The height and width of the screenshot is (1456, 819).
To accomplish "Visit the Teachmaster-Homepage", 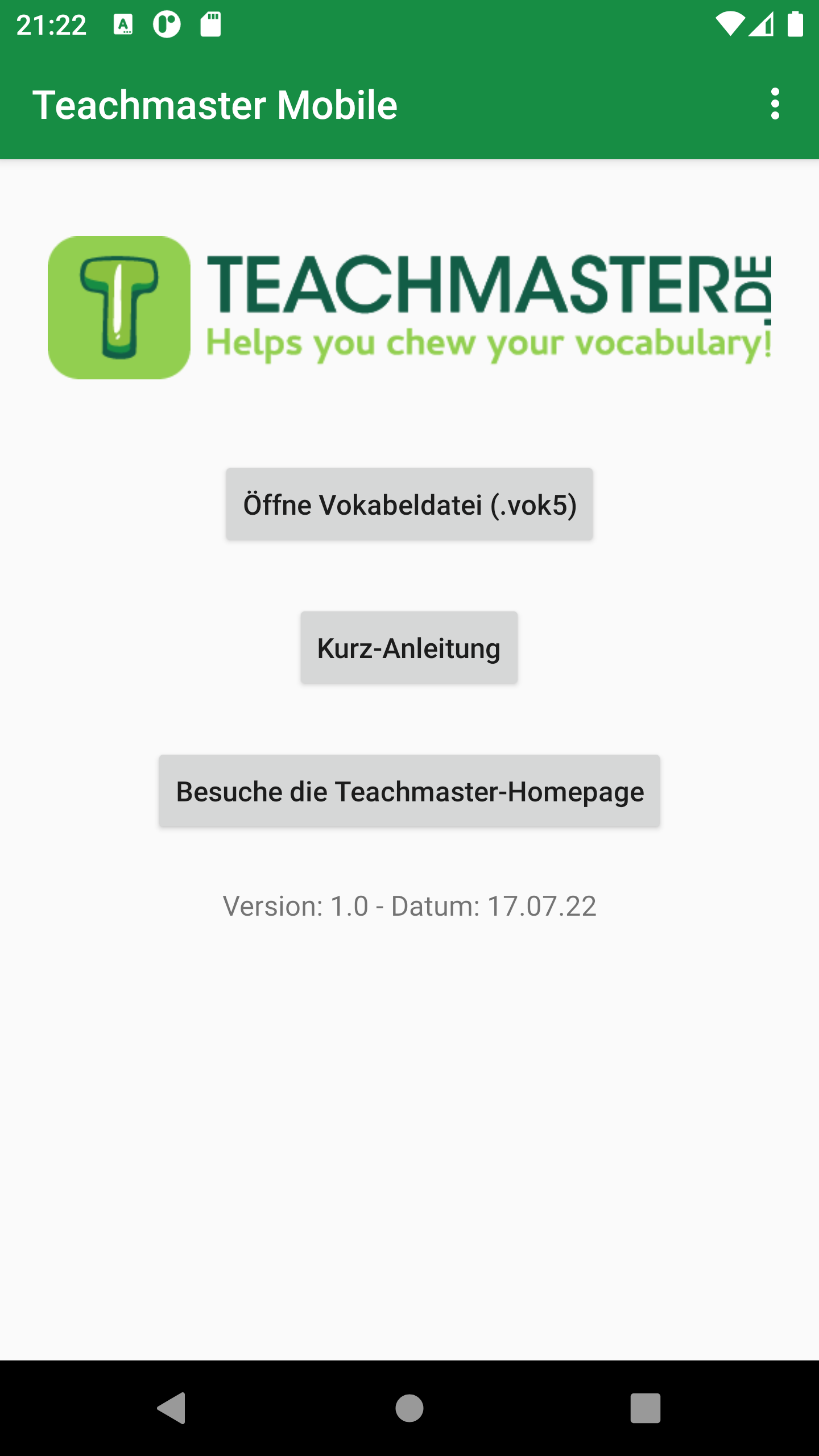I will (409, 791).
